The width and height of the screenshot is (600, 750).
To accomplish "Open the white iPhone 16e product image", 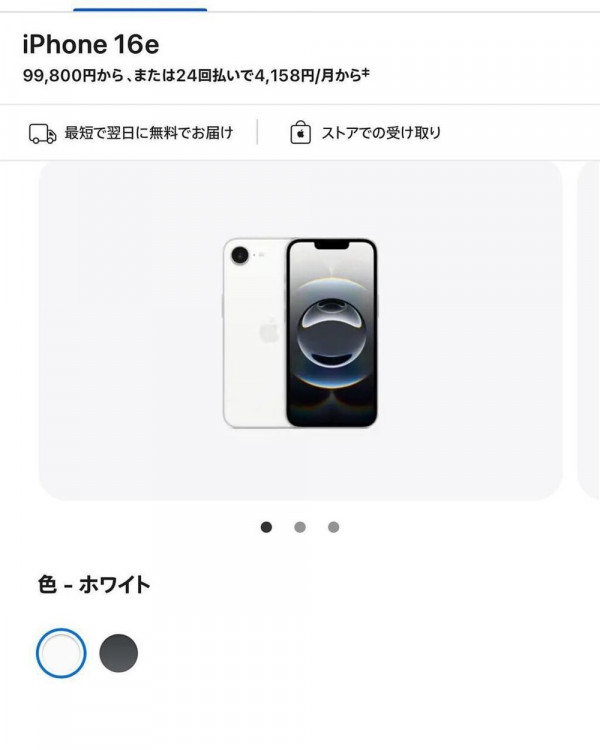I will pyautogui.click(x=300, y=333).
